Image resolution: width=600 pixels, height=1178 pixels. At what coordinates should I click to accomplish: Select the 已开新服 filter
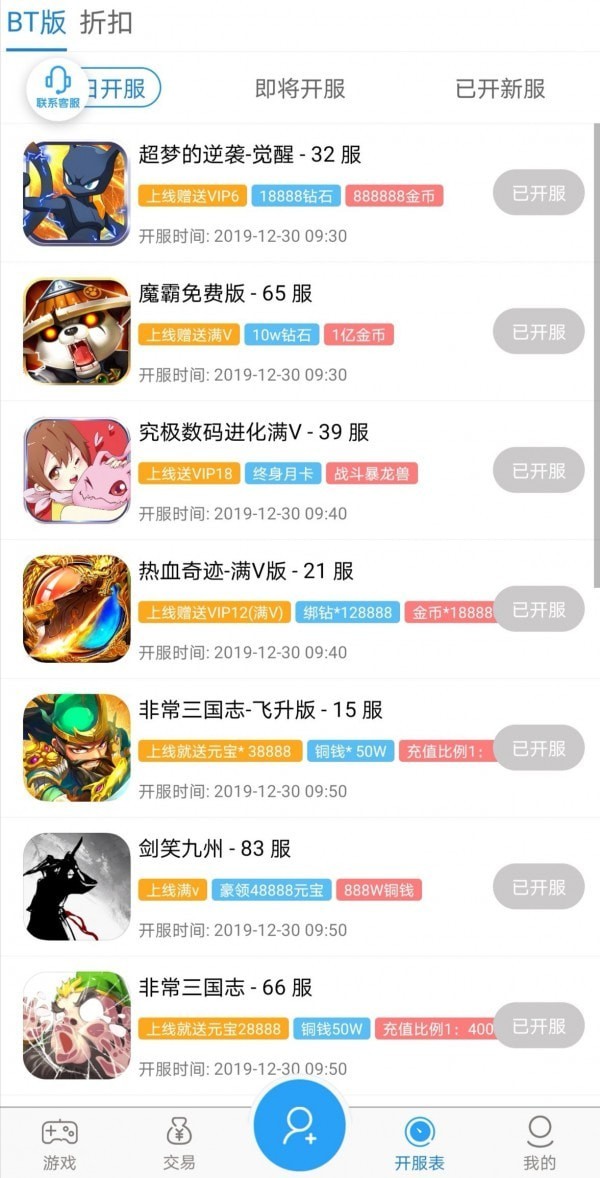coord(500,88)
